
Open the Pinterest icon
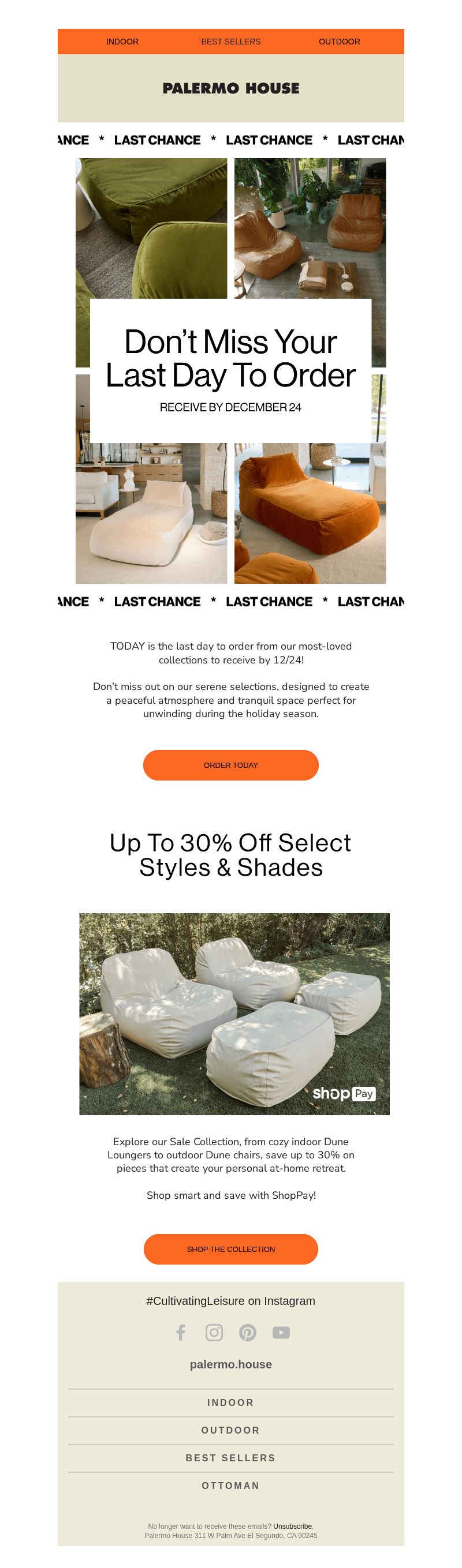pyautogui.click(x=247, y=1333)
